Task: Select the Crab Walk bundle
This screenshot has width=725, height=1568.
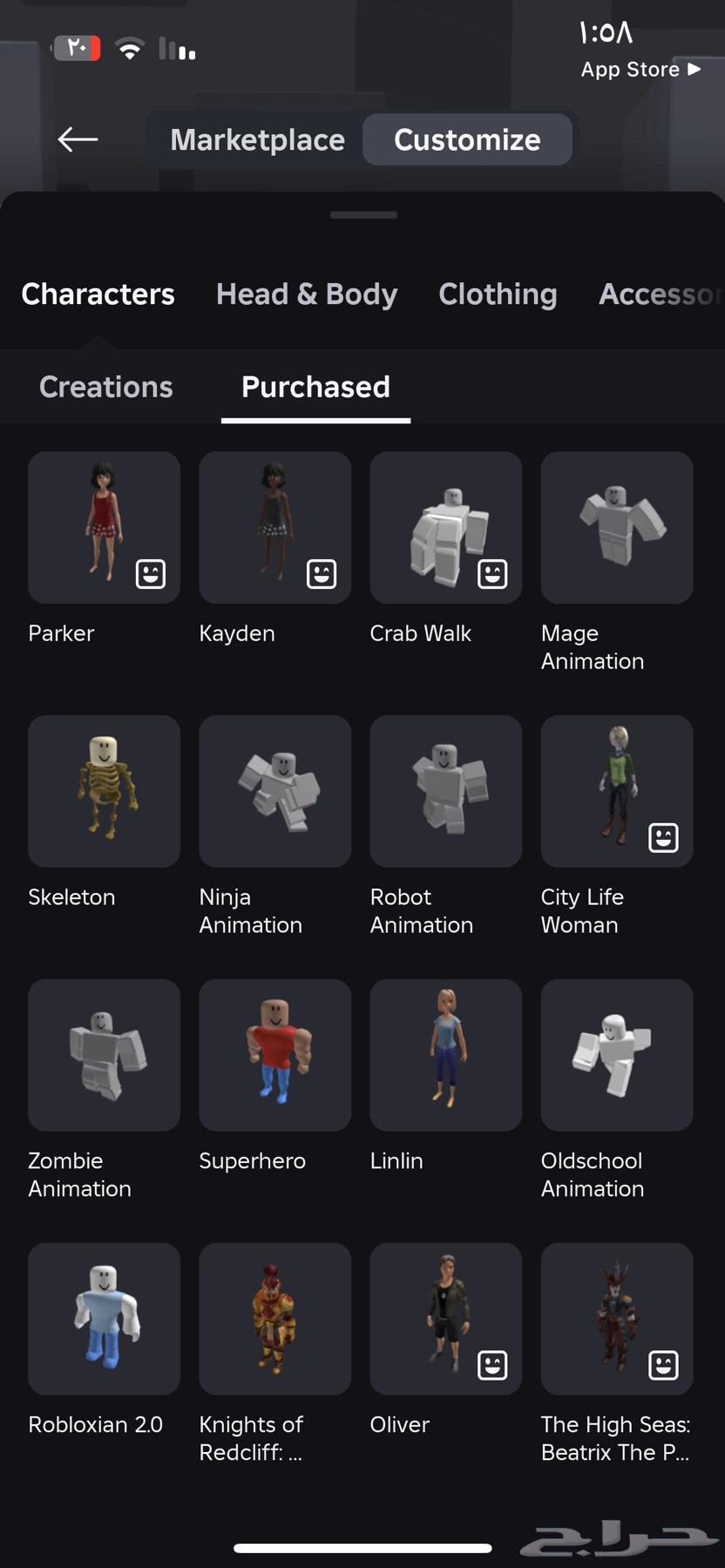Action: click(445, 528)
